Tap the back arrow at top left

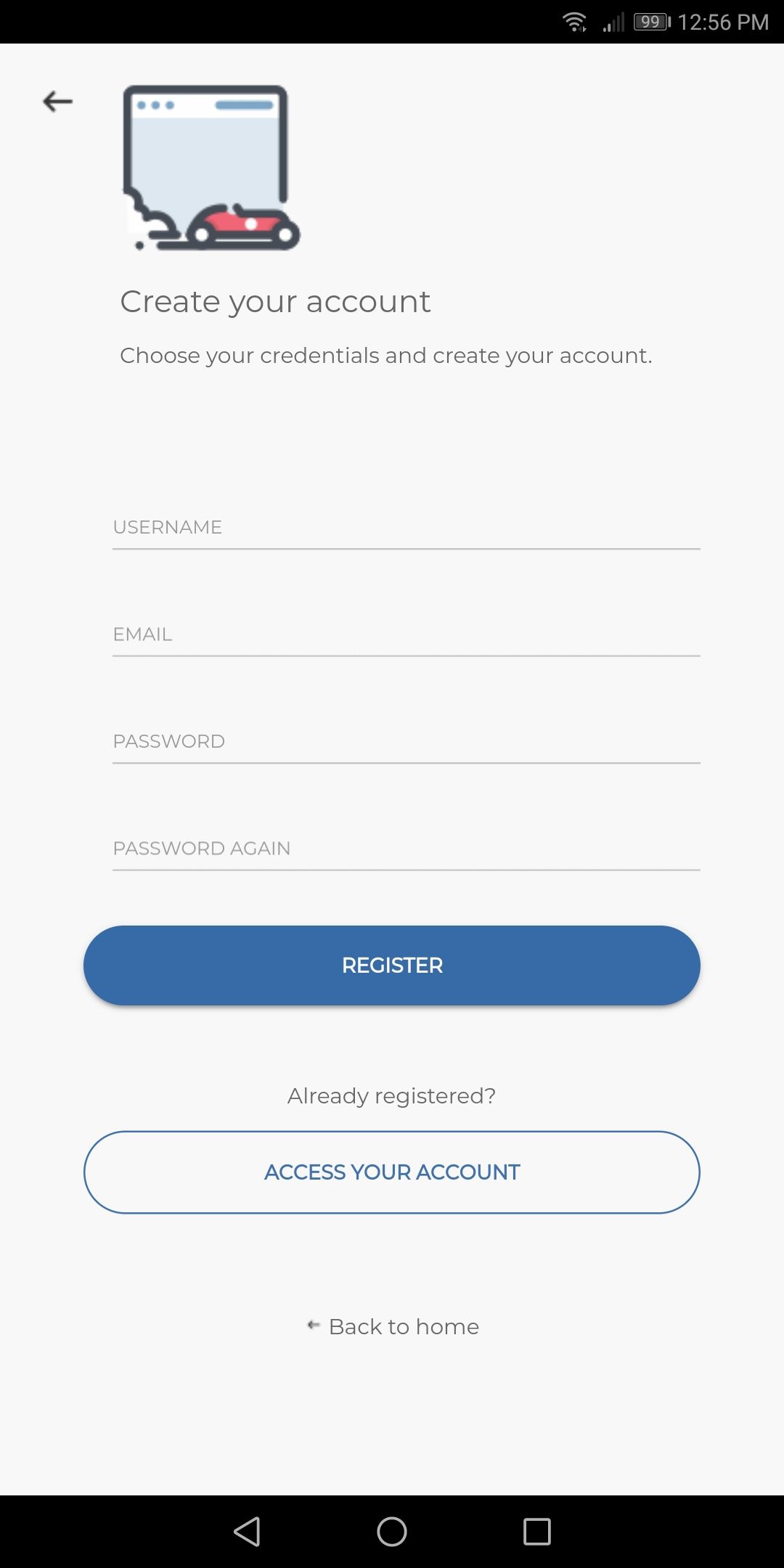[x=57, y=102]
